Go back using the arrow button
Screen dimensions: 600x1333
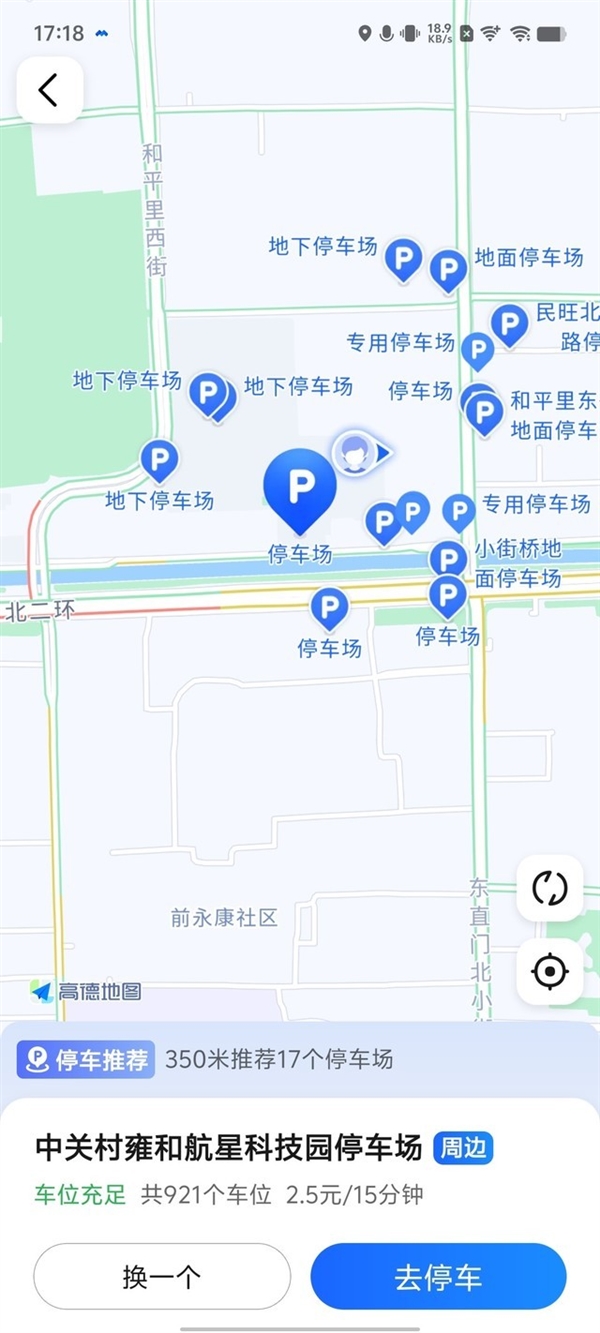click(48, 91)
